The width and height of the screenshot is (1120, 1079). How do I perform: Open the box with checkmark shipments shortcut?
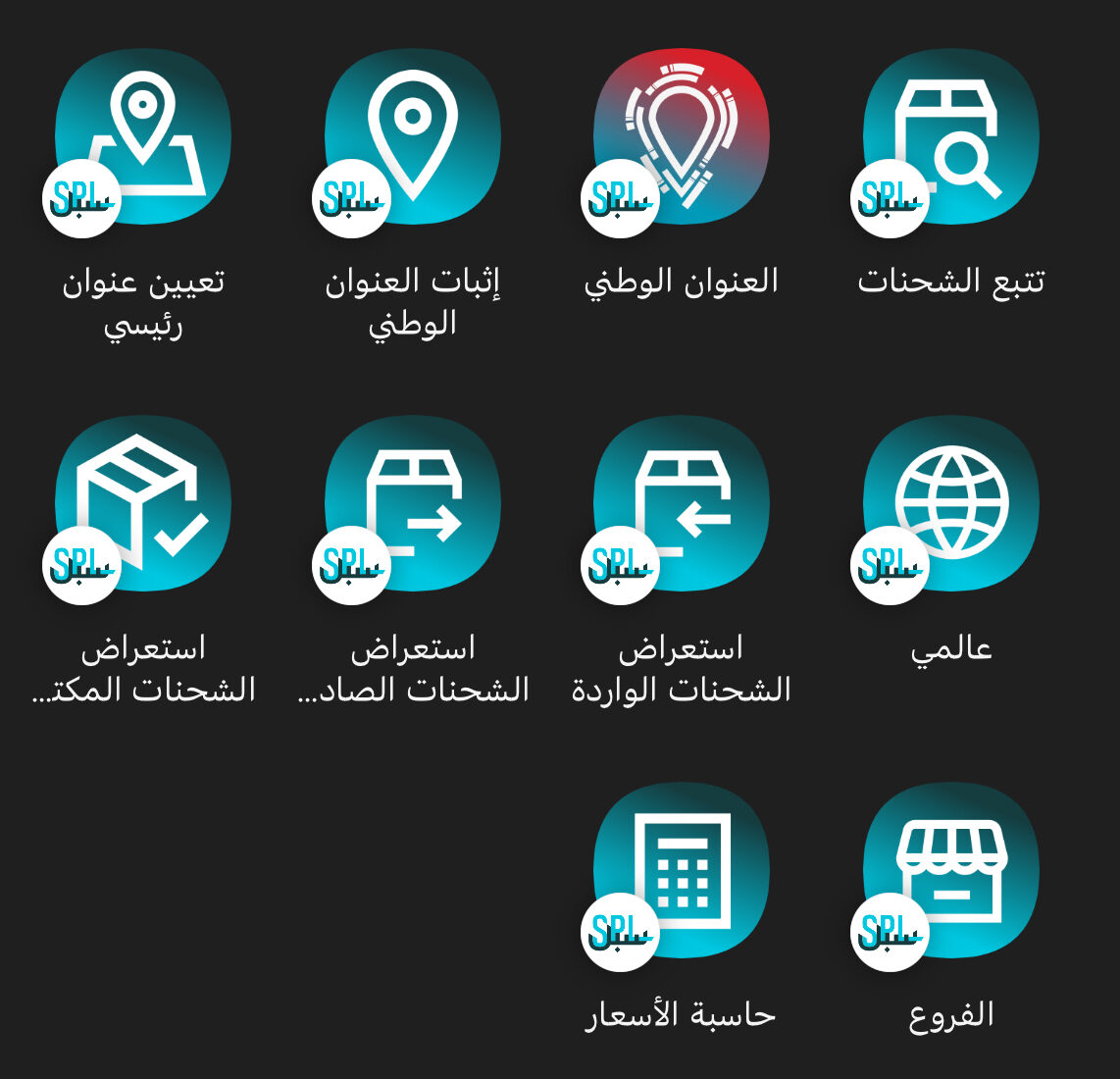click(x=143, y=503)
